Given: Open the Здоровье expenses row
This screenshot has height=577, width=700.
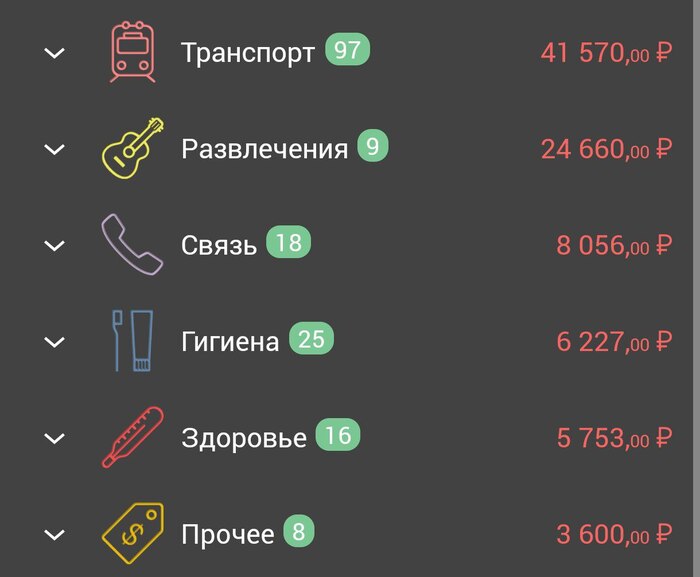Looking at the screenshot, I should click(243, 439).
